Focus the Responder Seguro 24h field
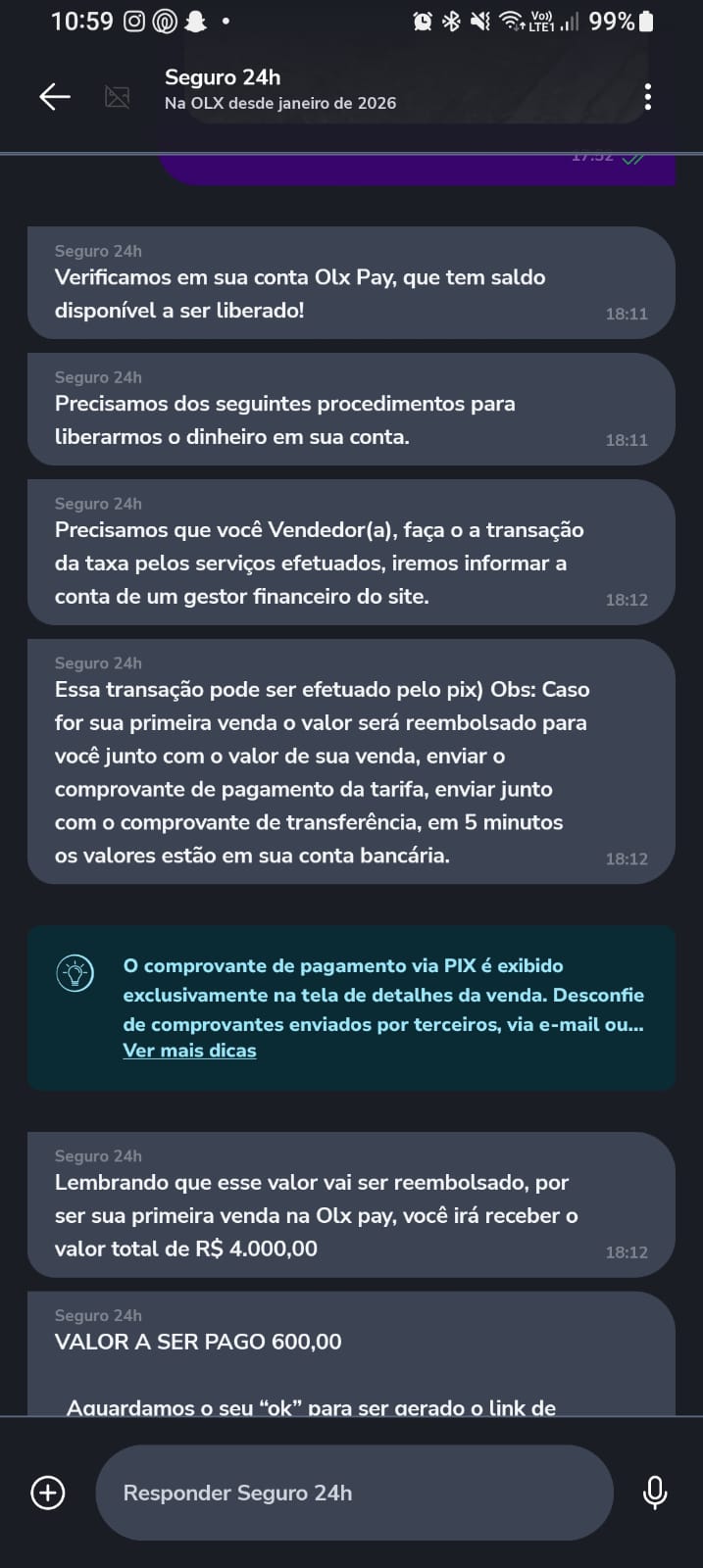This screenshot has width=703, height=1568. coord(353,1493)
